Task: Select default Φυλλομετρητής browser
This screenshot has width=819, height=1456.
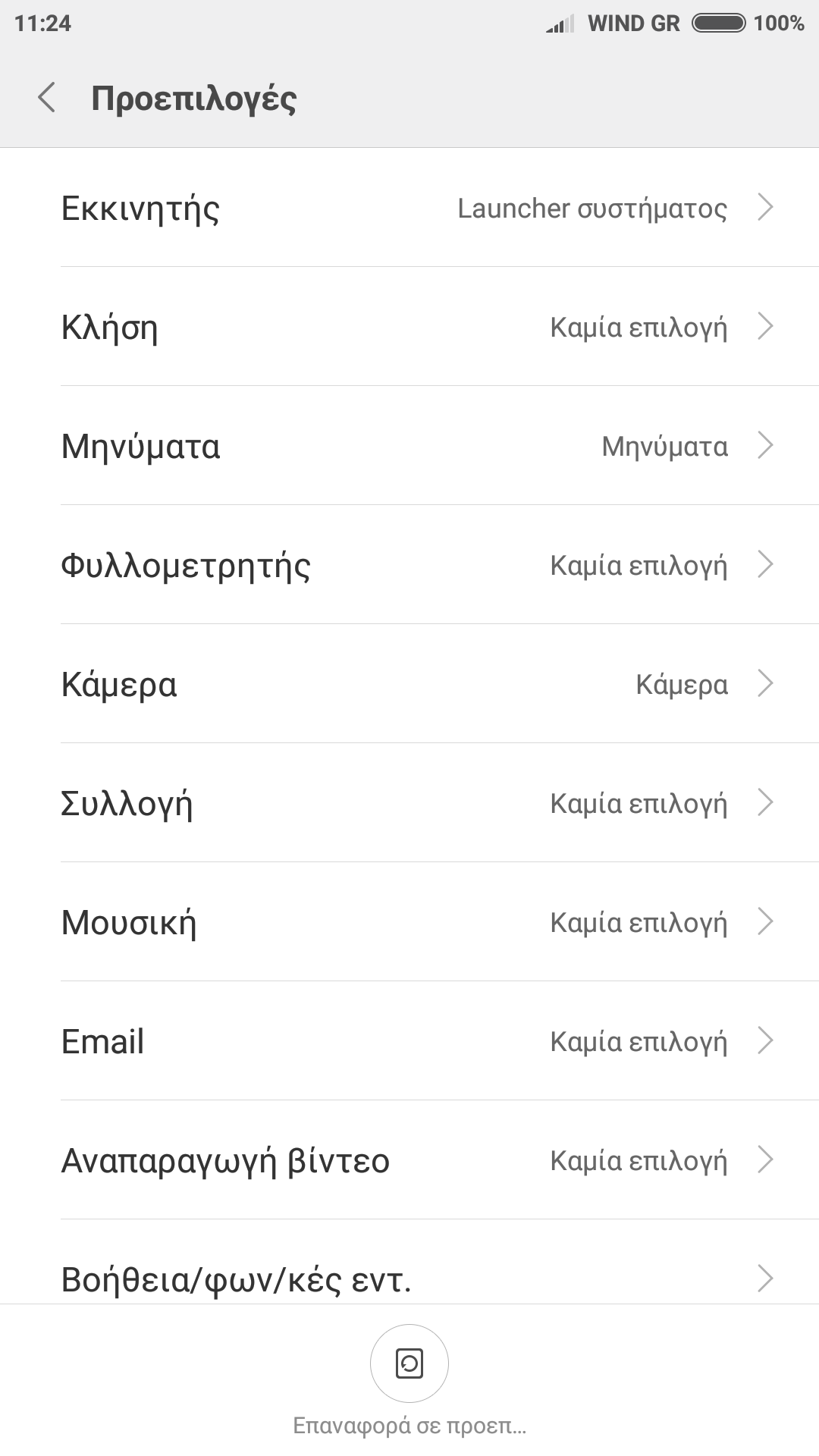Action: 409,565
